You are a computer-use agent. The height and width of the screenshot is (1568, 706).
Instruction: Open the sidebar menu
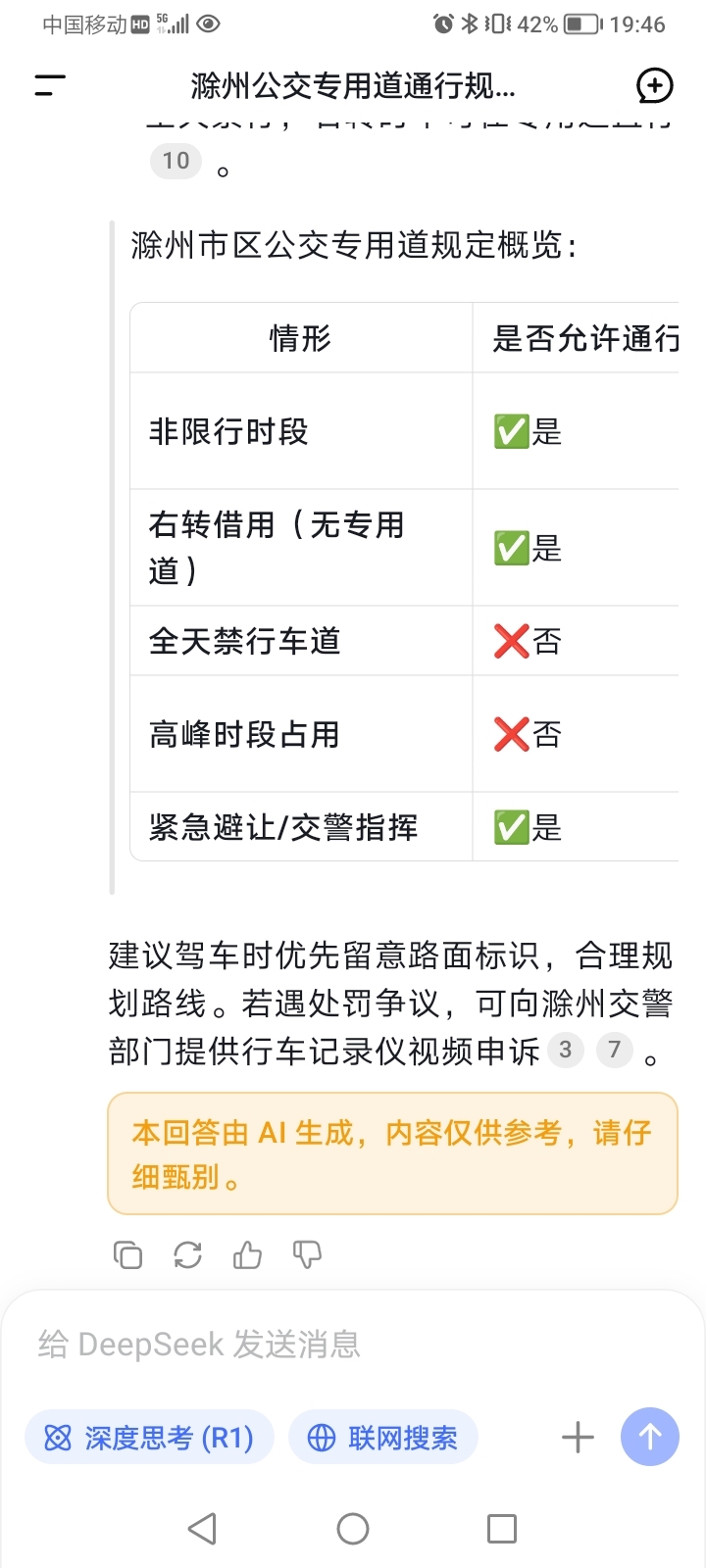[x=50, y=86]
